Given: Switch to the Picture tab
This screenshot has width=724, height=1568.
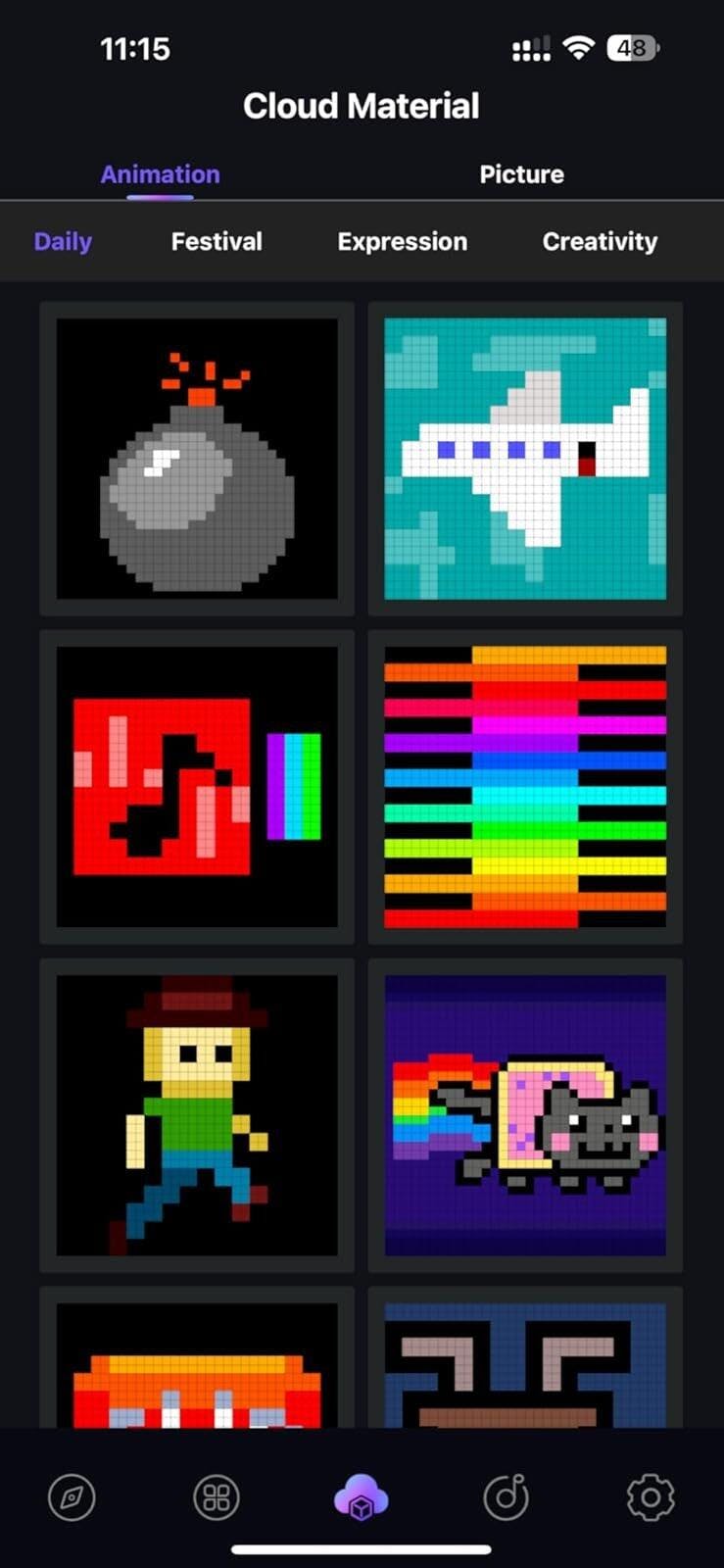Looking at the screenshot, I should click(521, 174).
